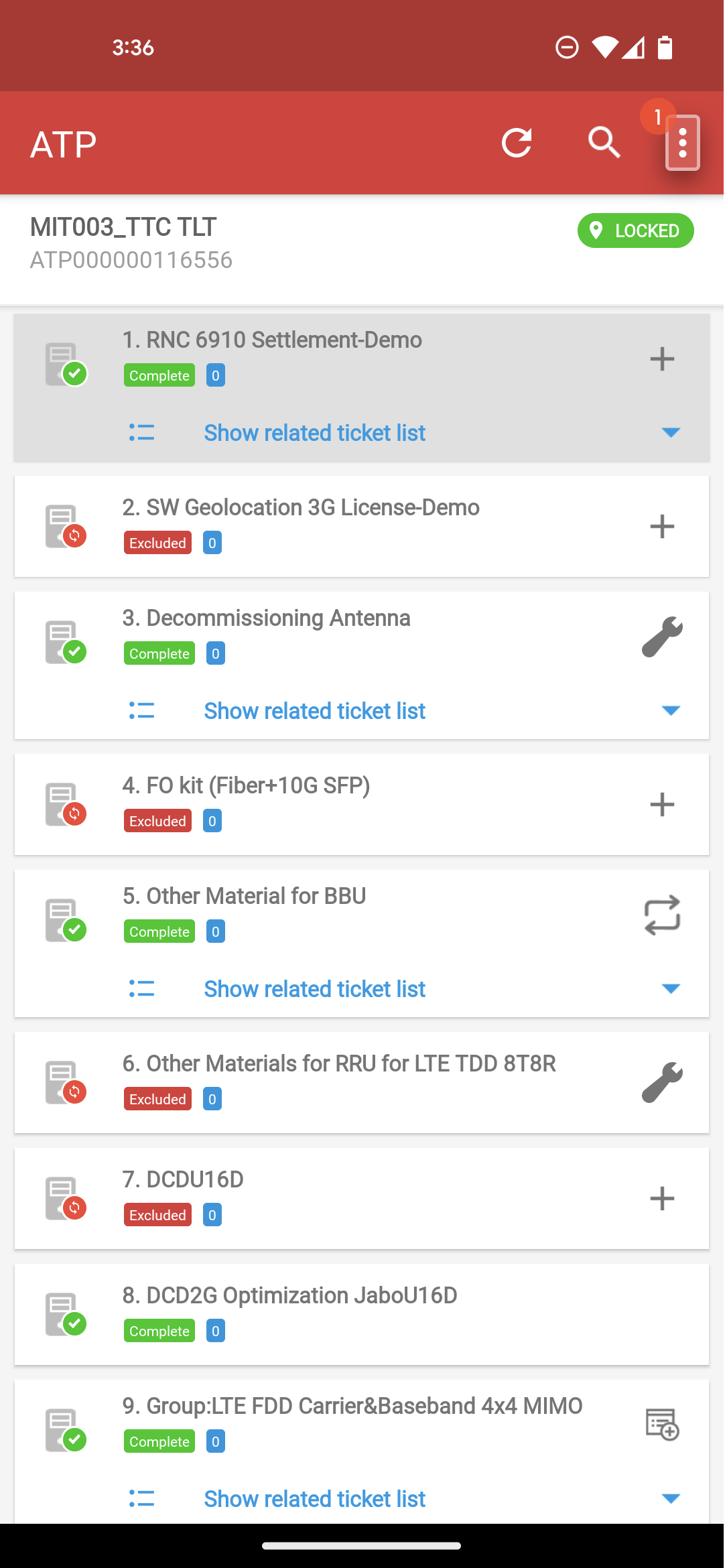The height and width of the screenshot is (1568, 727).
Task: Open SW Geolocation 3G License-Demo item
Action: [362, 526]
